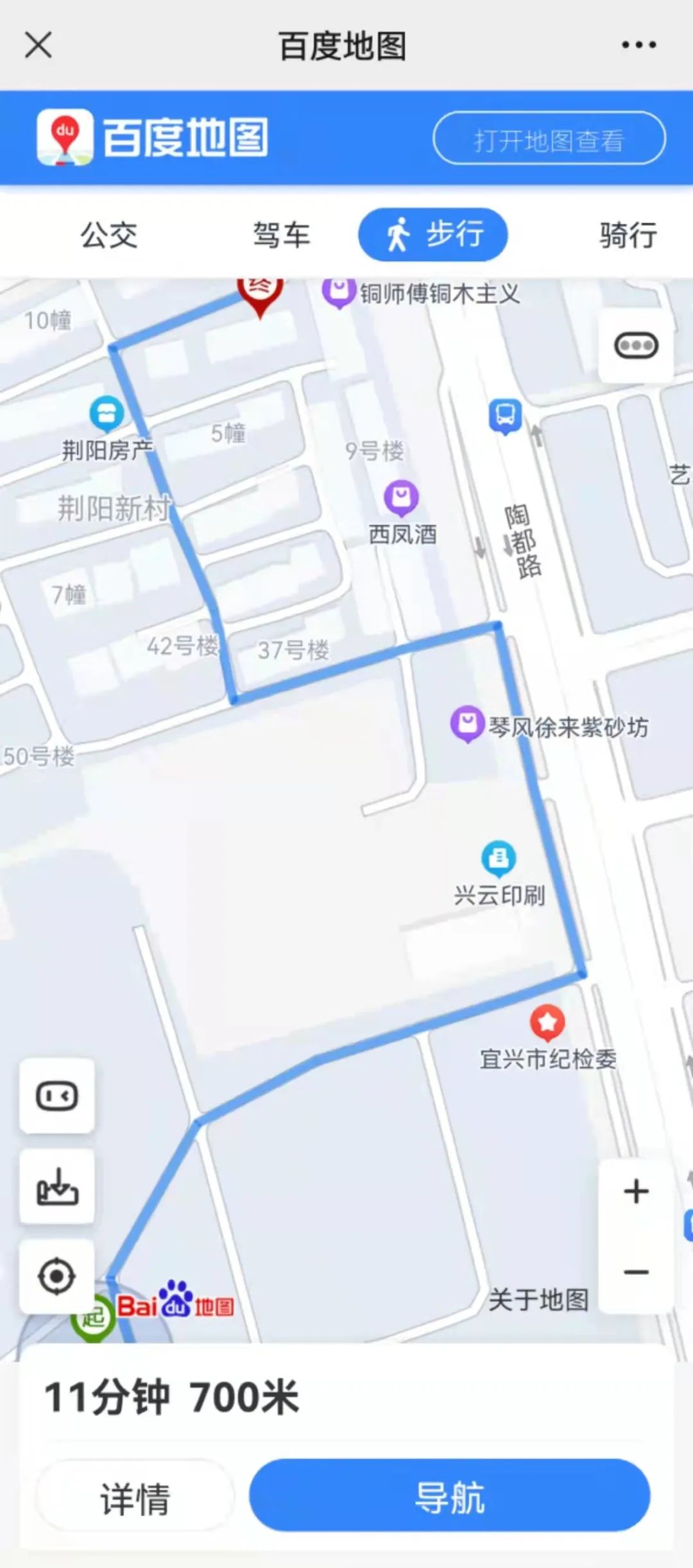The height and width of the screenshot is (1568, 693).
Task: Tap the 兴云印刷 map marker
Action: [x=499, y=858]
